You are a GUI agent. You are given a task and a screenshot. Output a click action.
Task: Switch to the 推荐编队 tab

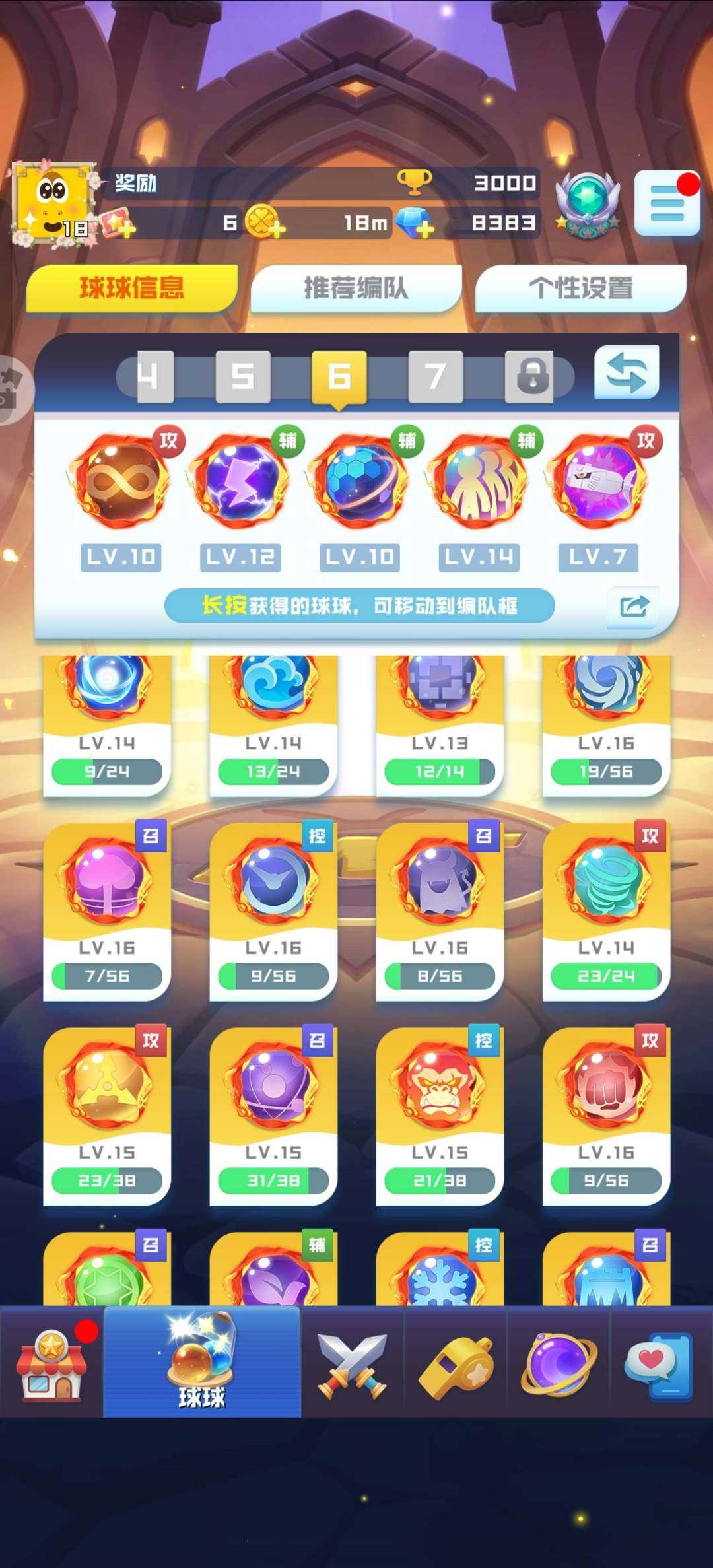coord(356,288)
